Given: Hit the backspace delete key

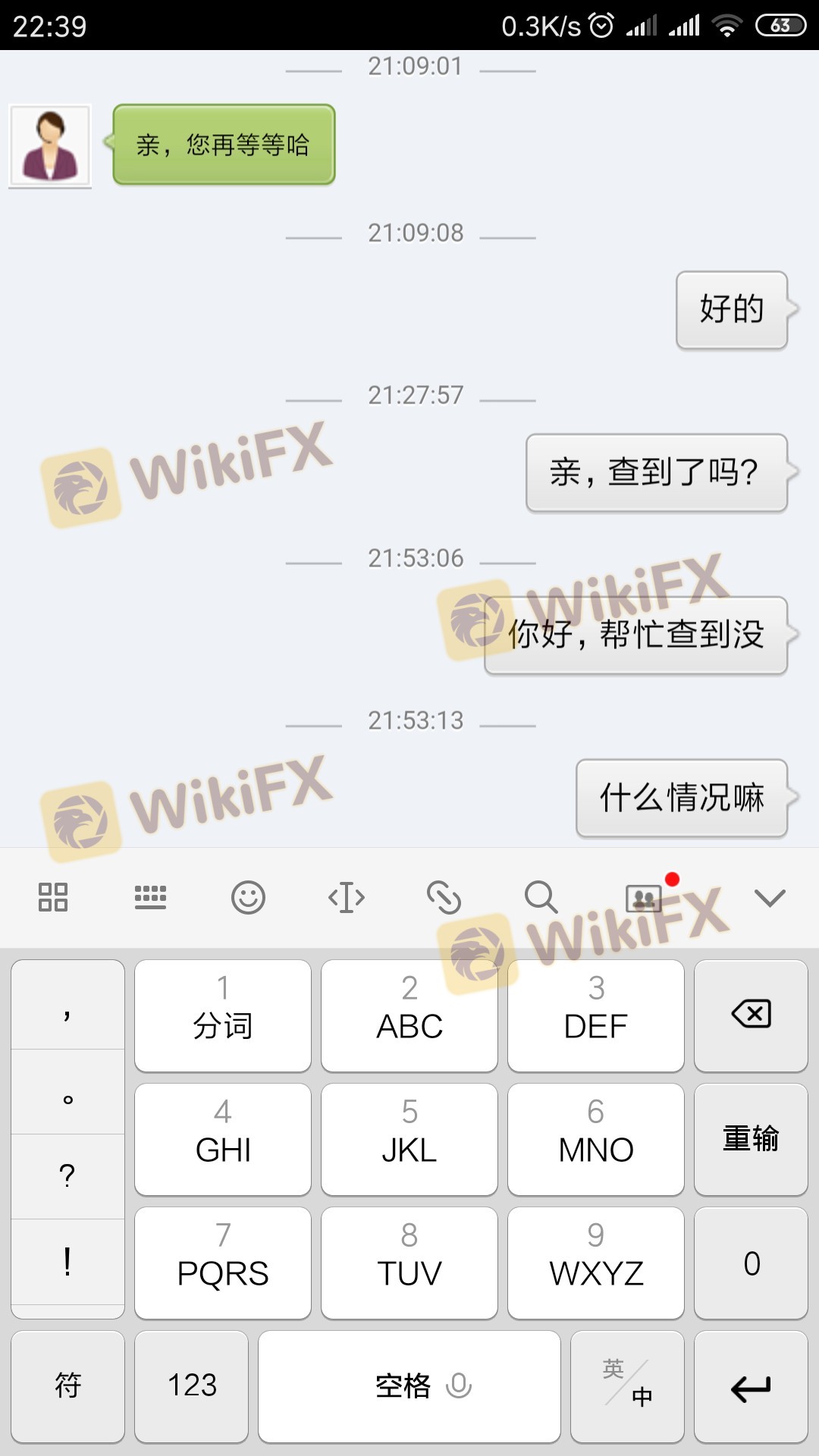Looking at the screenshot, I should 751,1015.
